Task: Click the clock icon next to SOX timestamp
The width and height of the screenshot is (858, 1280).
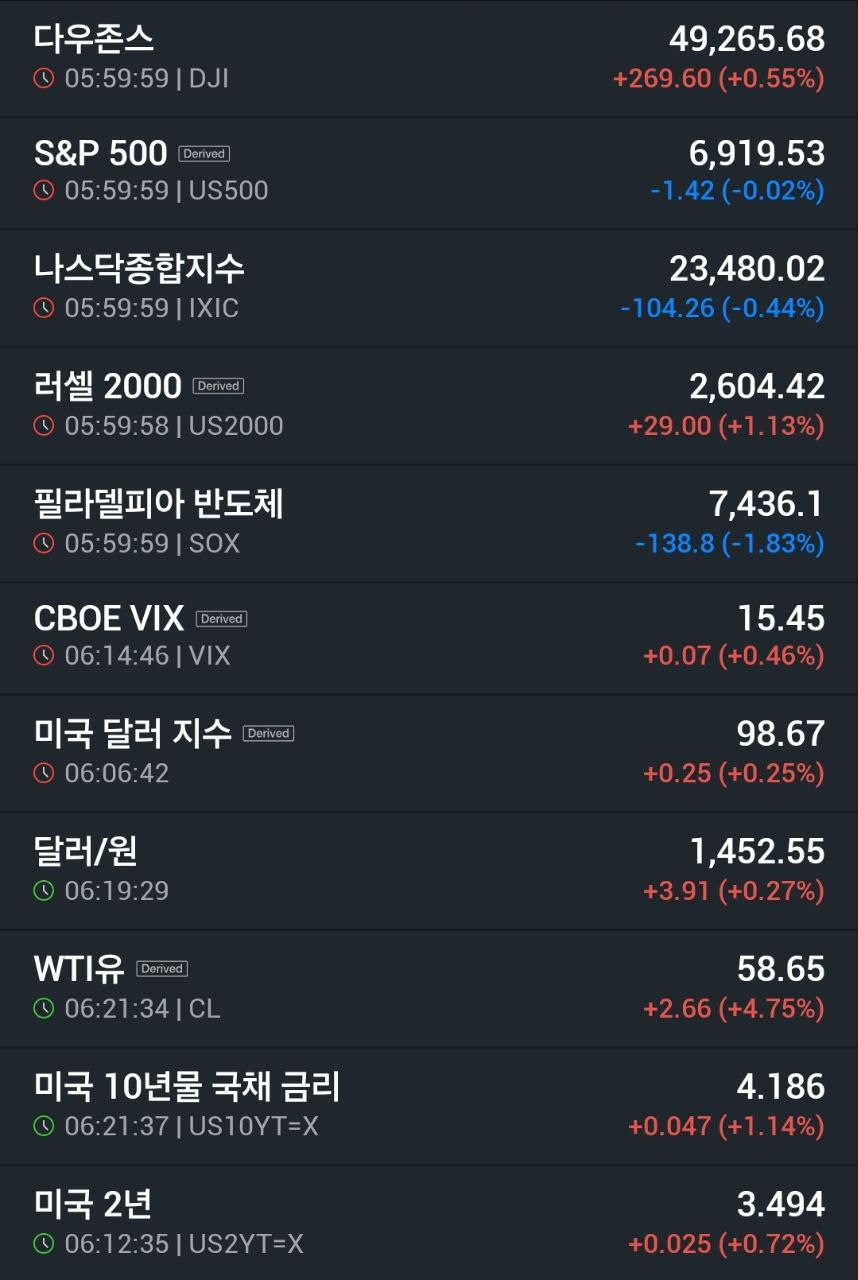Action: [43, 543]
